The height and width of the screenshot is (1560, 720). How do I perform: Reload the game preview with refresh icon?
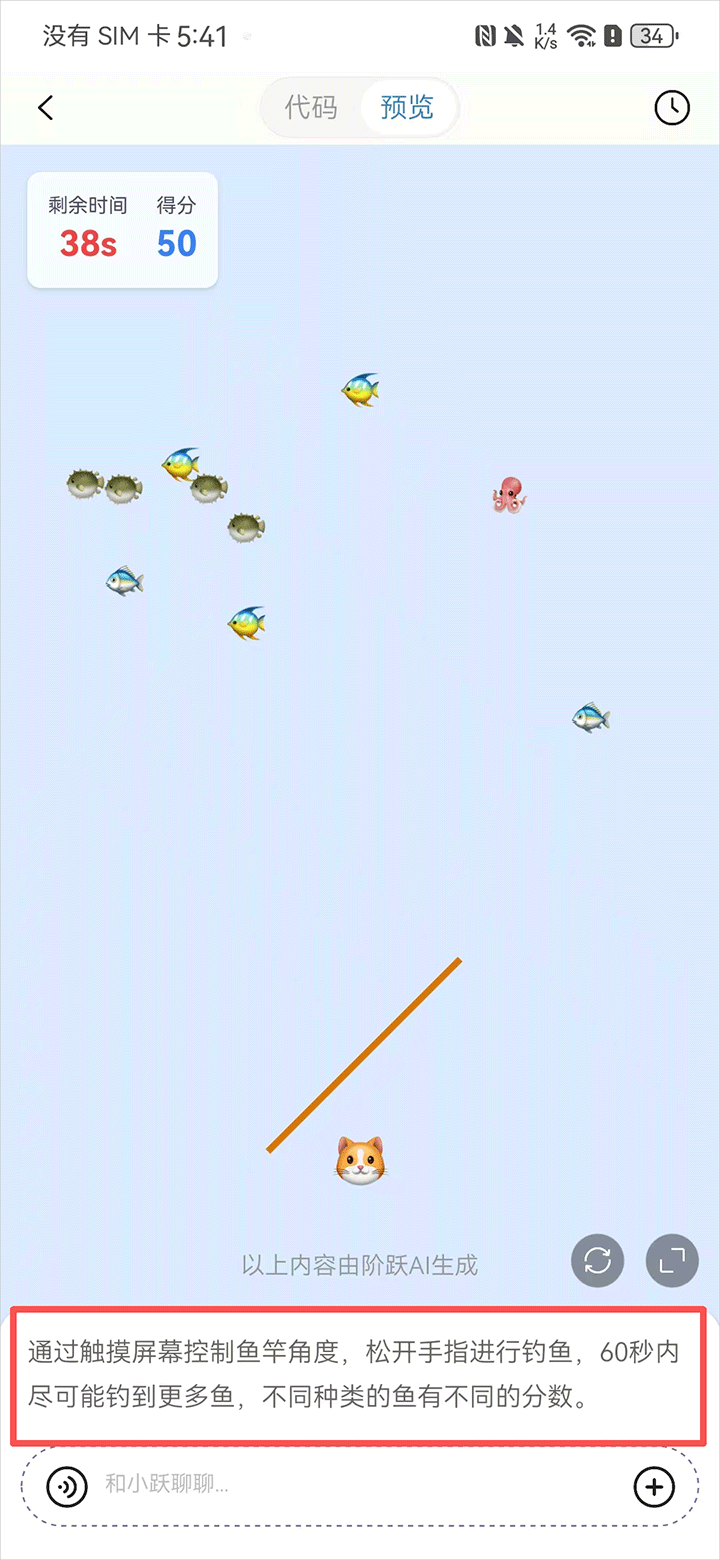coord(598,1261)
